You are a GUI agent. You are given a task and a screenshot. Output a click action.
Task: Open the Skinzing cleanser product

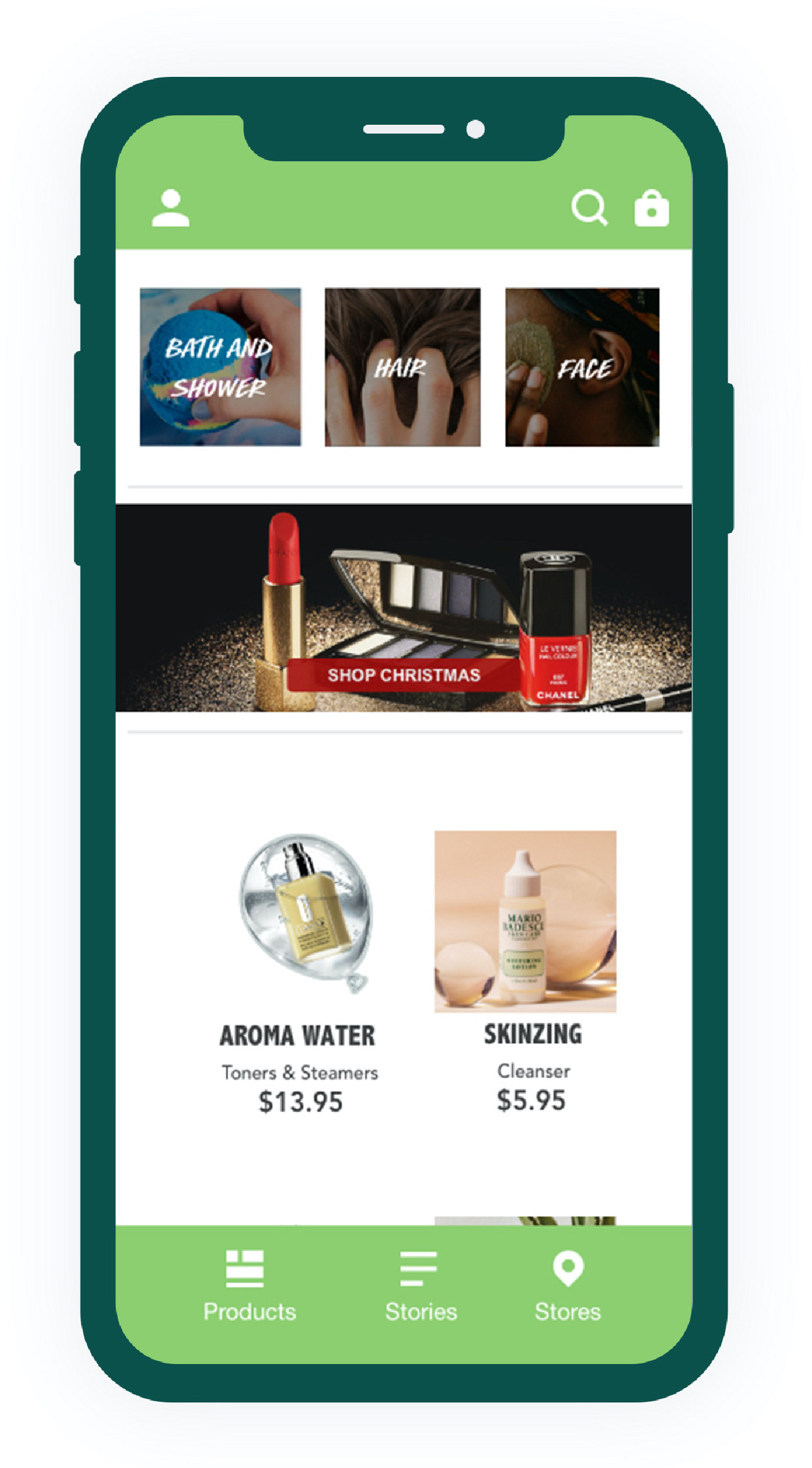(525, 921)
